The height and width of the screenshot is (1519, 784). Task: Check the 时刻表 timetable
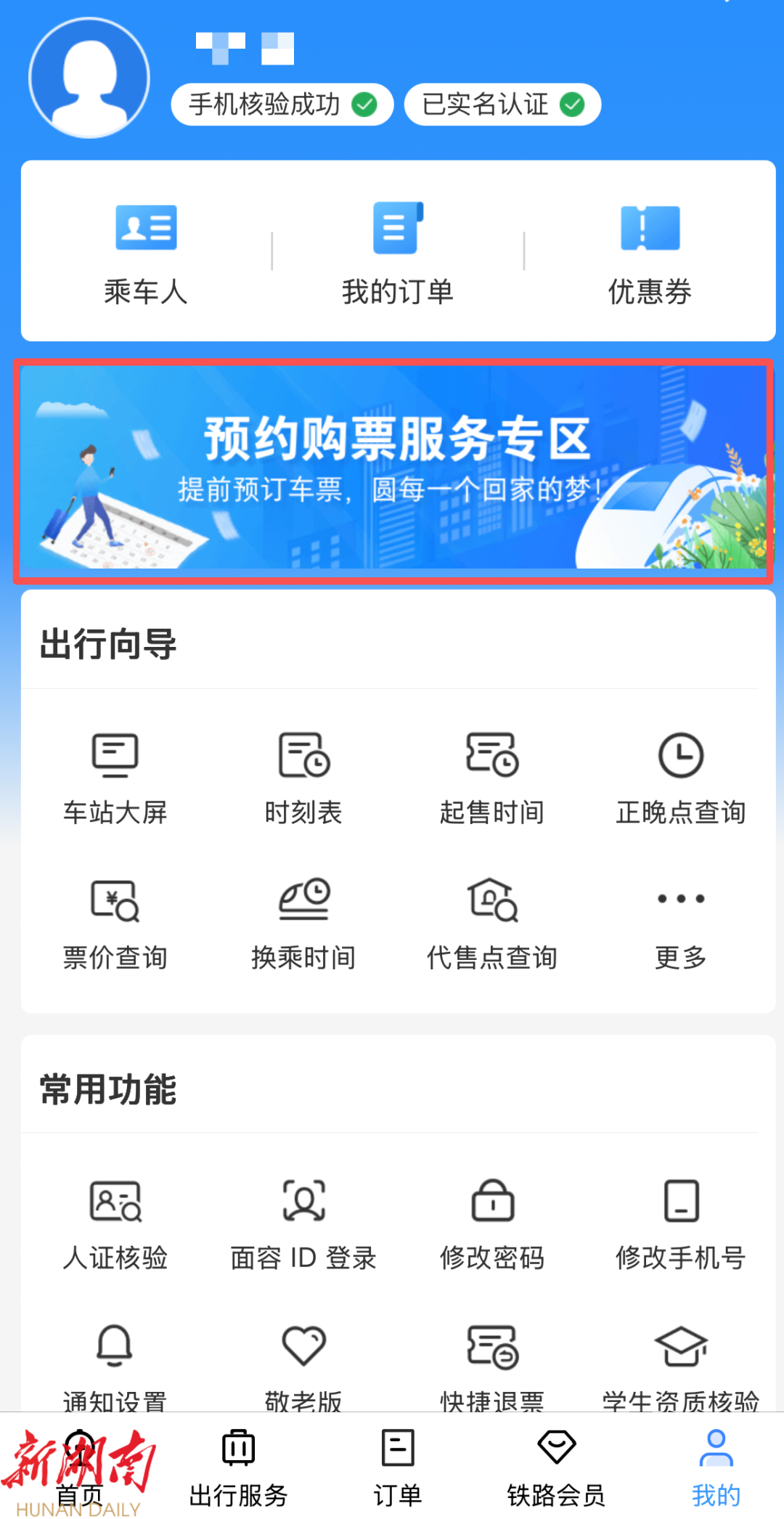[x=303, y=778]
